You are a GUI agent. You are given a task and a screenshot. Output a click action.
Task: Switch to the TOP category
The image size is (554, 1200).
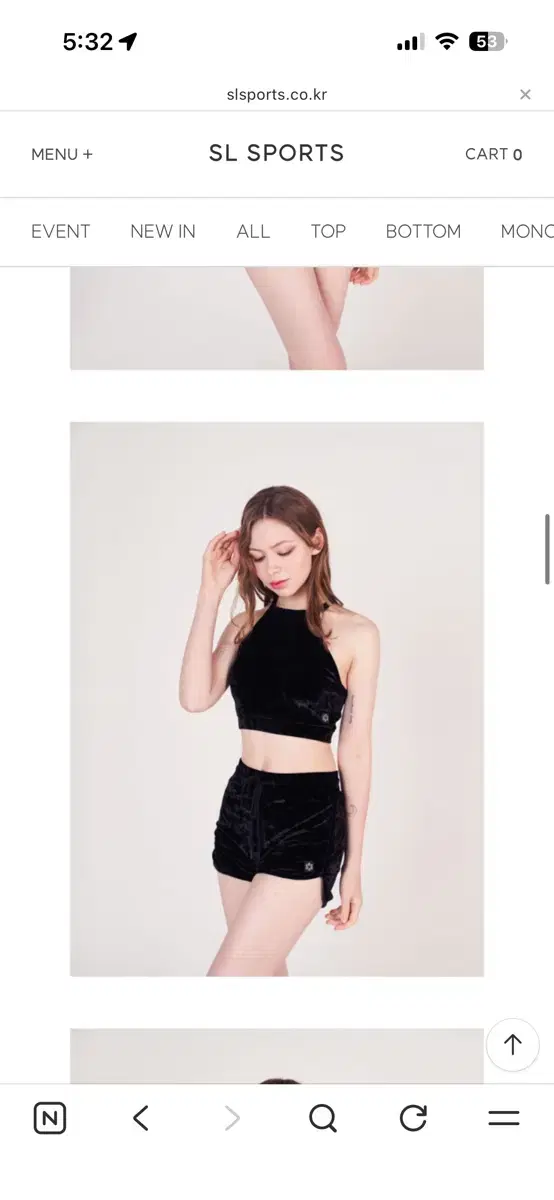coord(328,231)
